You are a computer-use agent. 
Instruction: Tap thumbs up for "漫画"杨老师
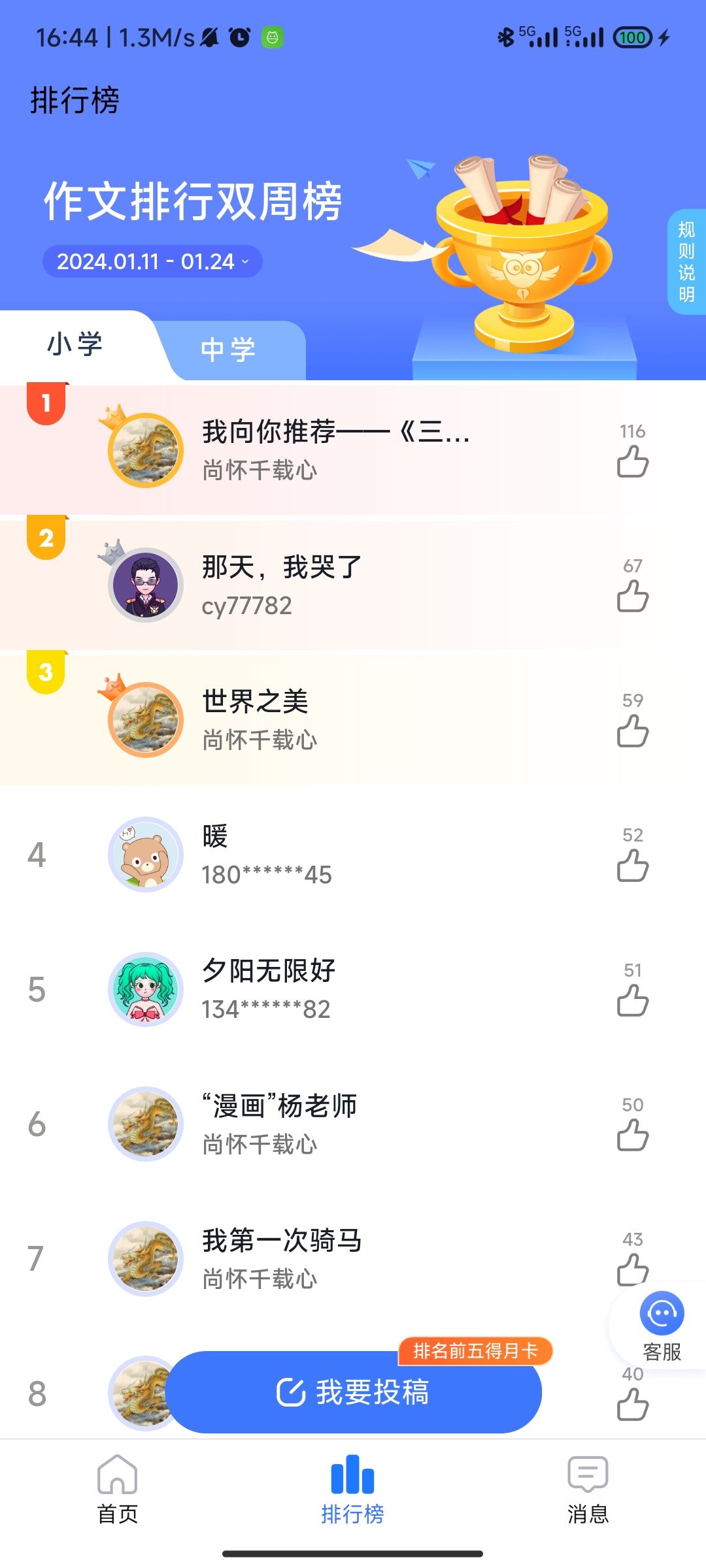coord(633,1134)
